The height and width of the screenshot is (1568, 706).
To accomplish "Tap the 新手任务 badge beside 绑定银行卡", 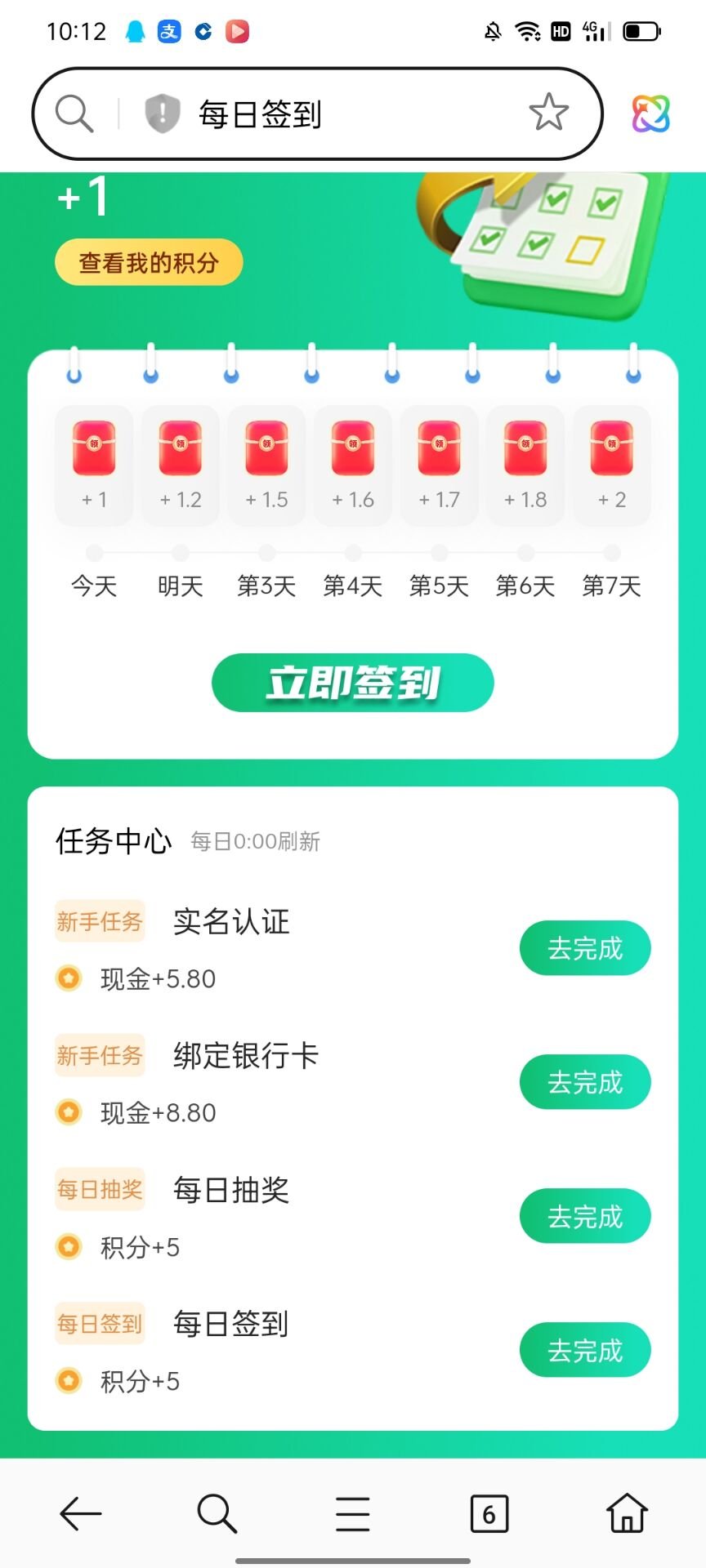I will [100, 1055].
